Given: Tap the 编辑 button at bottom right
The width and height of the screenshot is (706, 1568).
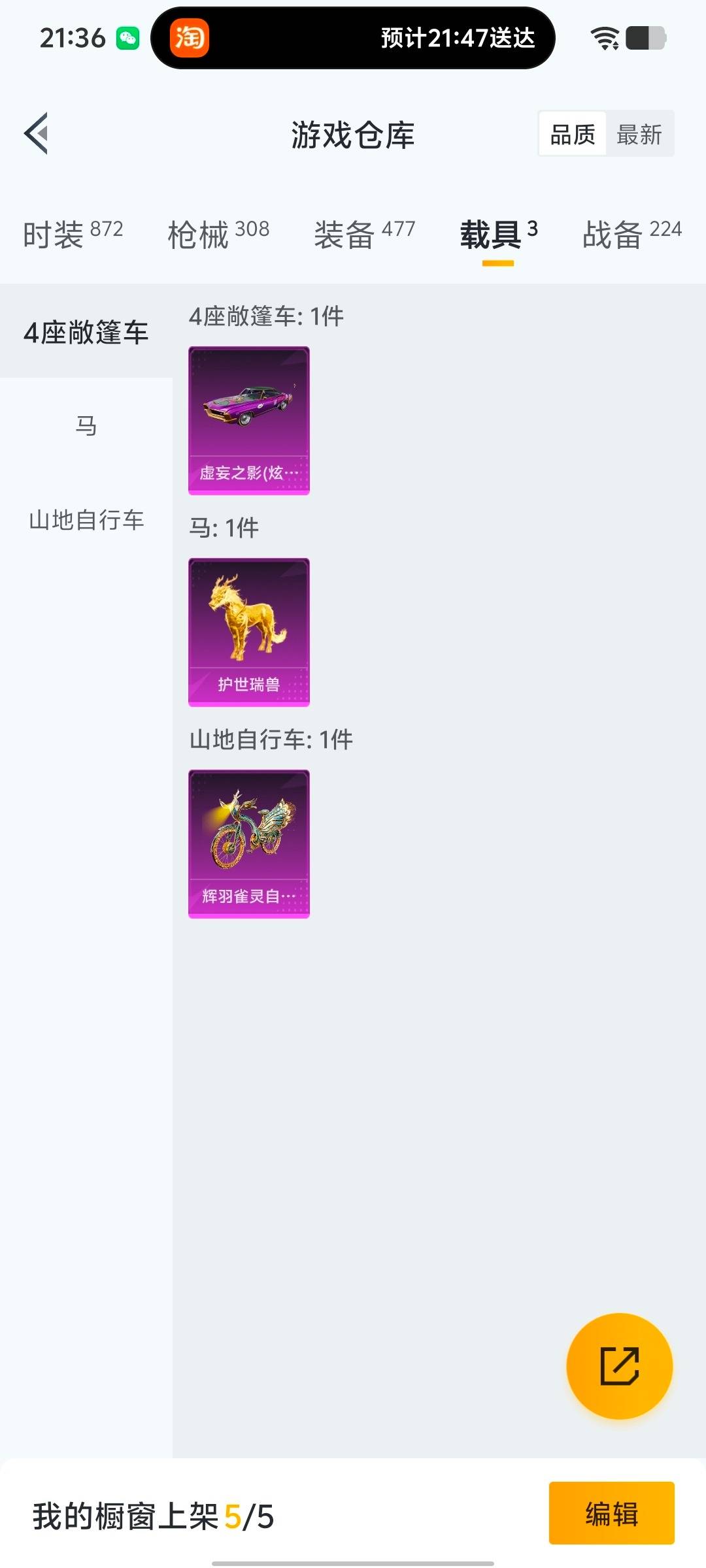Looking at the screenshot, I should tap(612, 1514).
